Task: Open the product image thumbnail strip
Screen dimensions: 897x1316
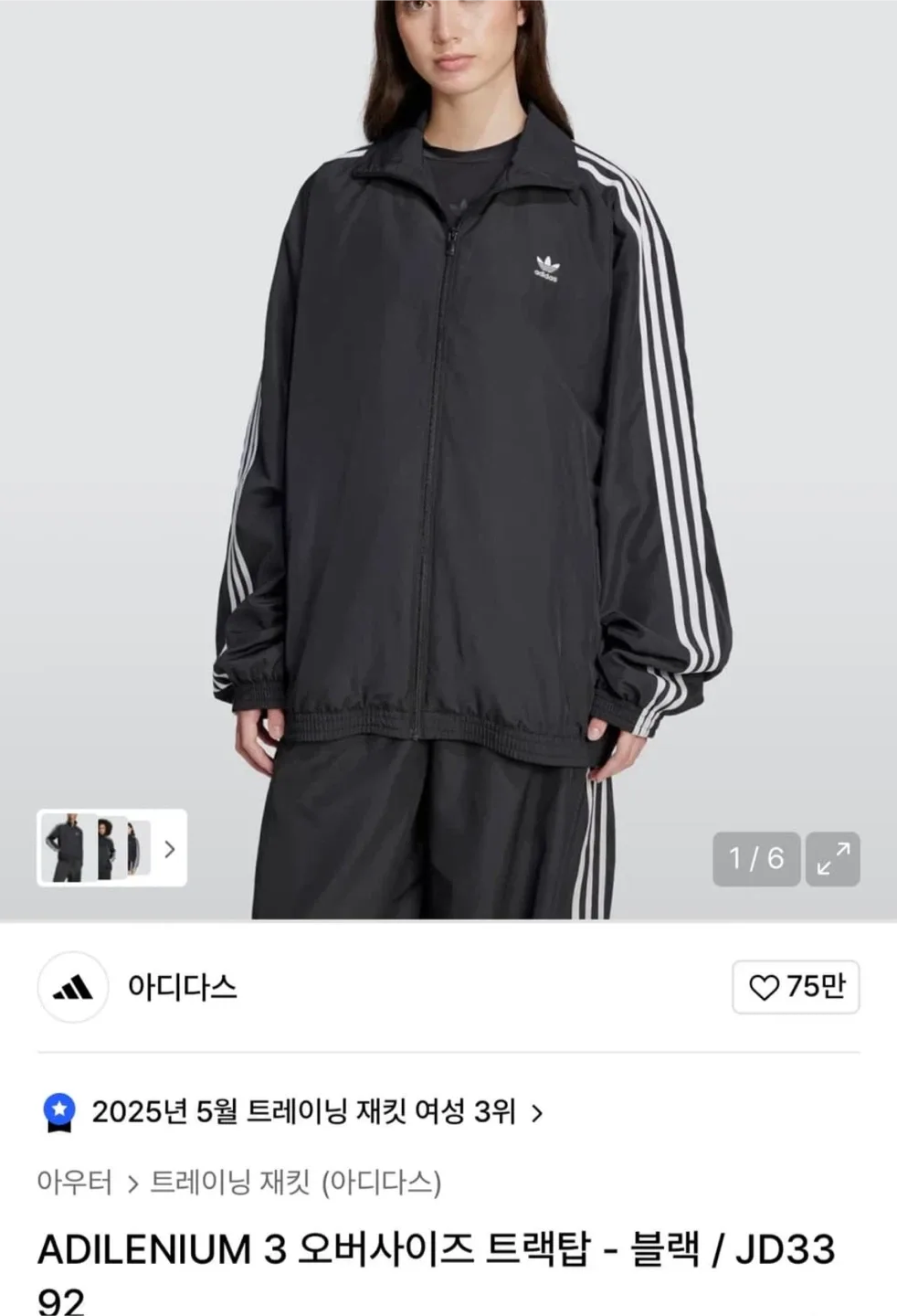Action: click(111, 848)
